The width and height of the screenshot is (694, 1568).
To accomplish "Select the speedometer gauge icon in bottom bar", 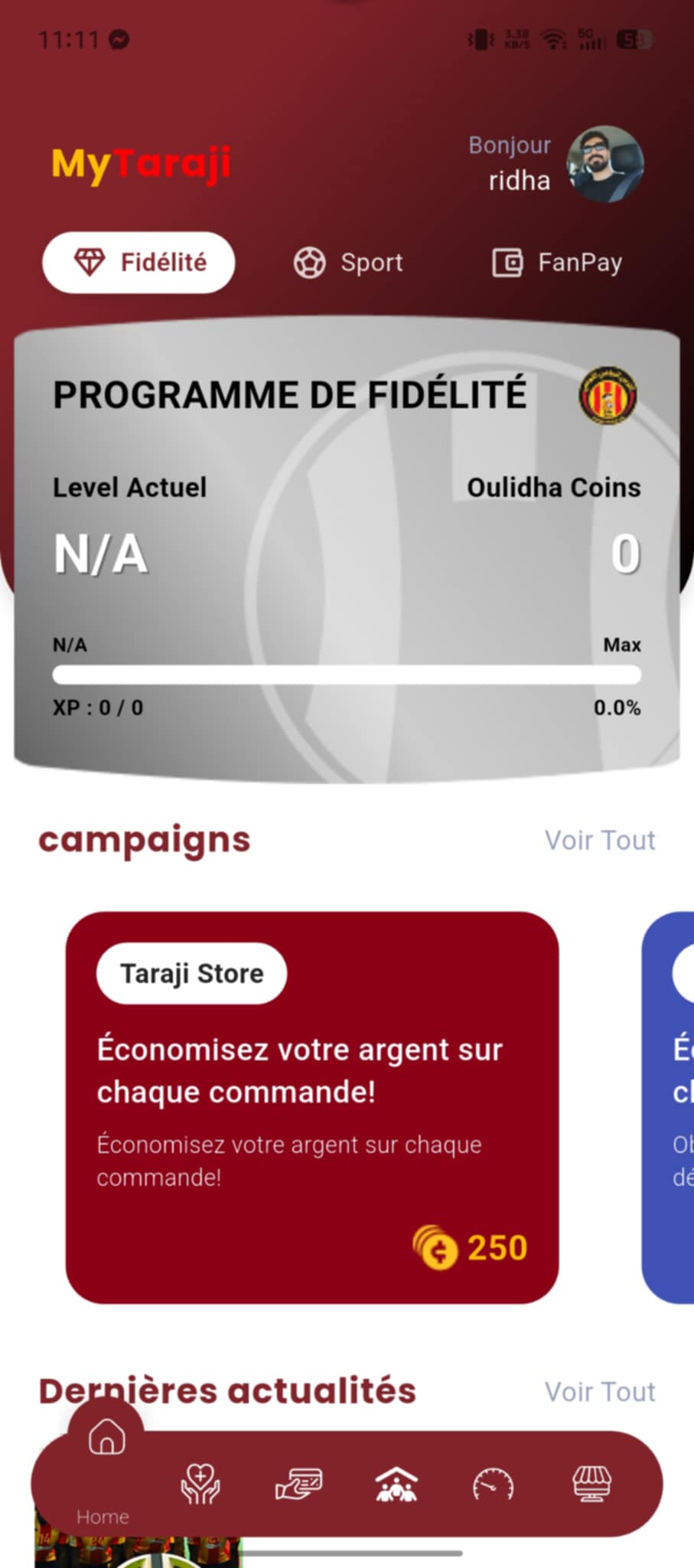I will [494, 1484].
